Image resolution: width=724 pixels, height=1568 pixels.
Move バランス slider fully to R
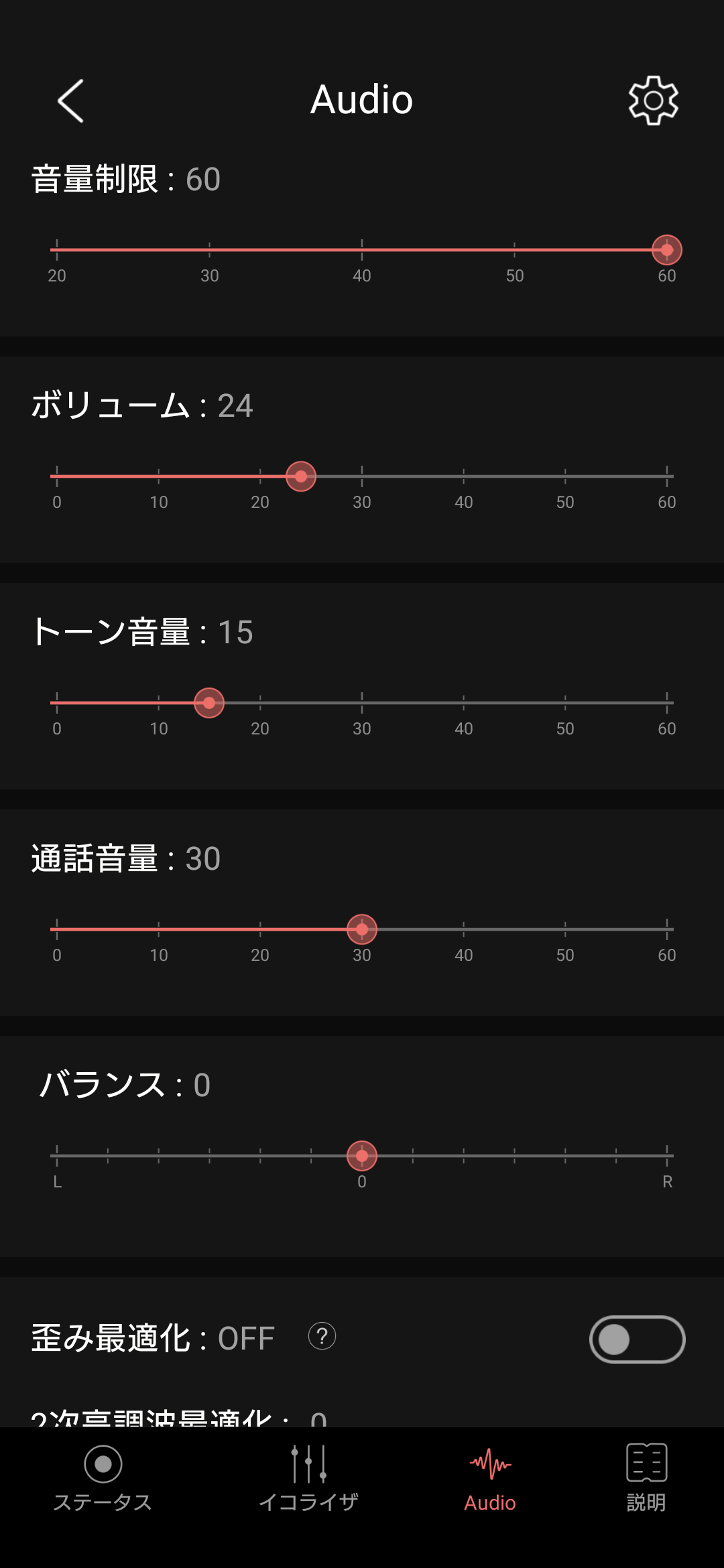pos(666,1156)
